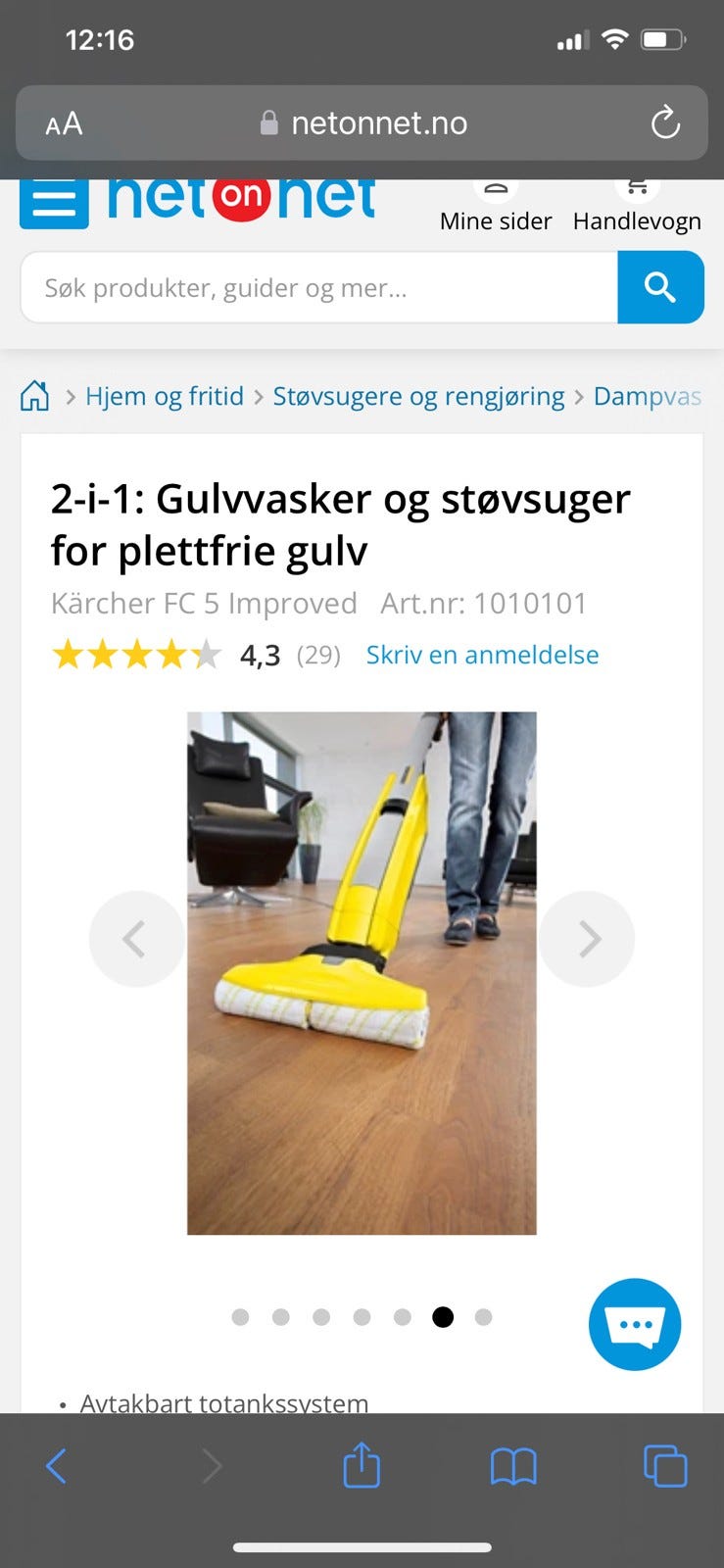Advance to the next product image
Viewport: 724px width, 1568px height.
(587, 938)
